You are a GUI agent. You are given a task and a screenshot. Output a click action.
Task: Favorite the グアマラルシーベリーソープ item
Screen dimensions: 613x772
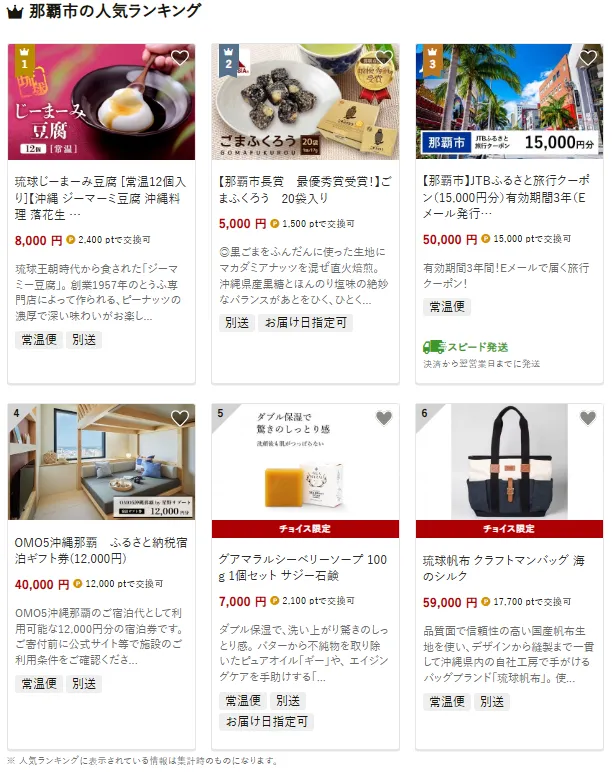[x=384, y=418]
